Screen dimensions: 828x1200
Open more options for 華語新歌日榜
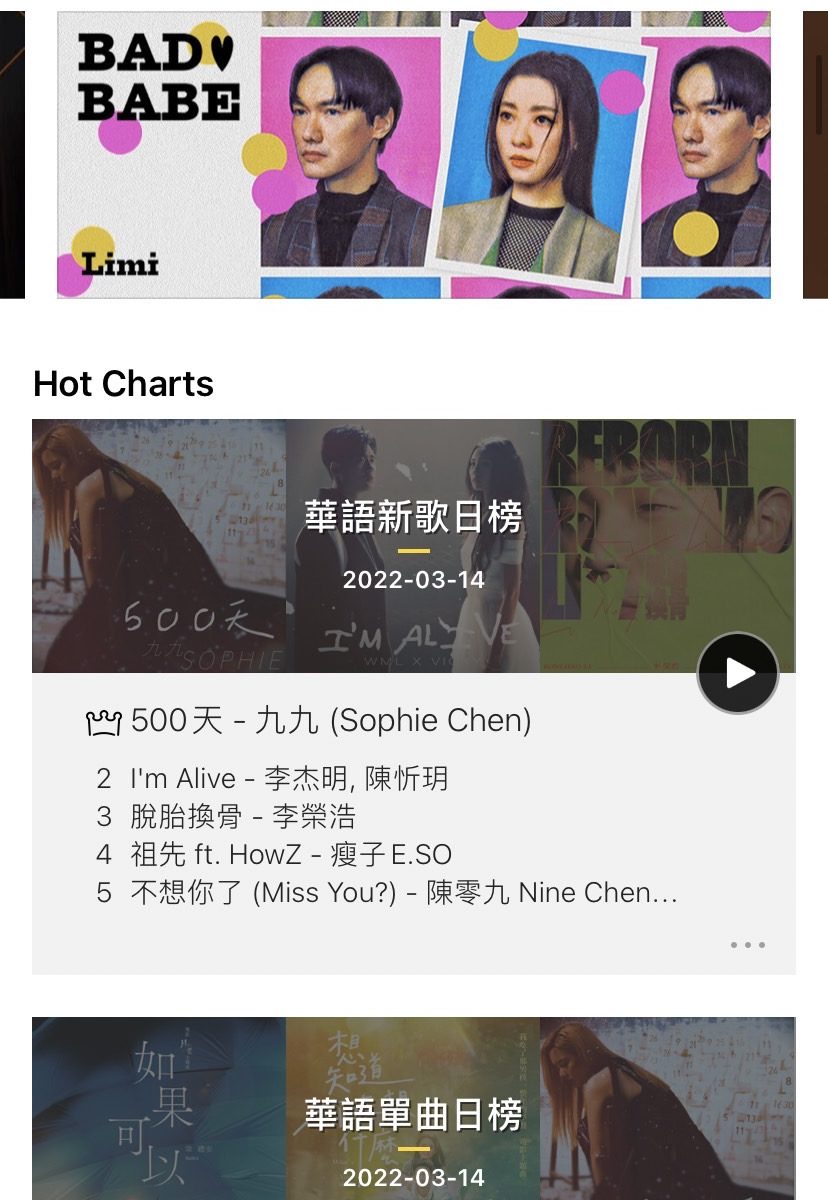[x=747, y=945]
